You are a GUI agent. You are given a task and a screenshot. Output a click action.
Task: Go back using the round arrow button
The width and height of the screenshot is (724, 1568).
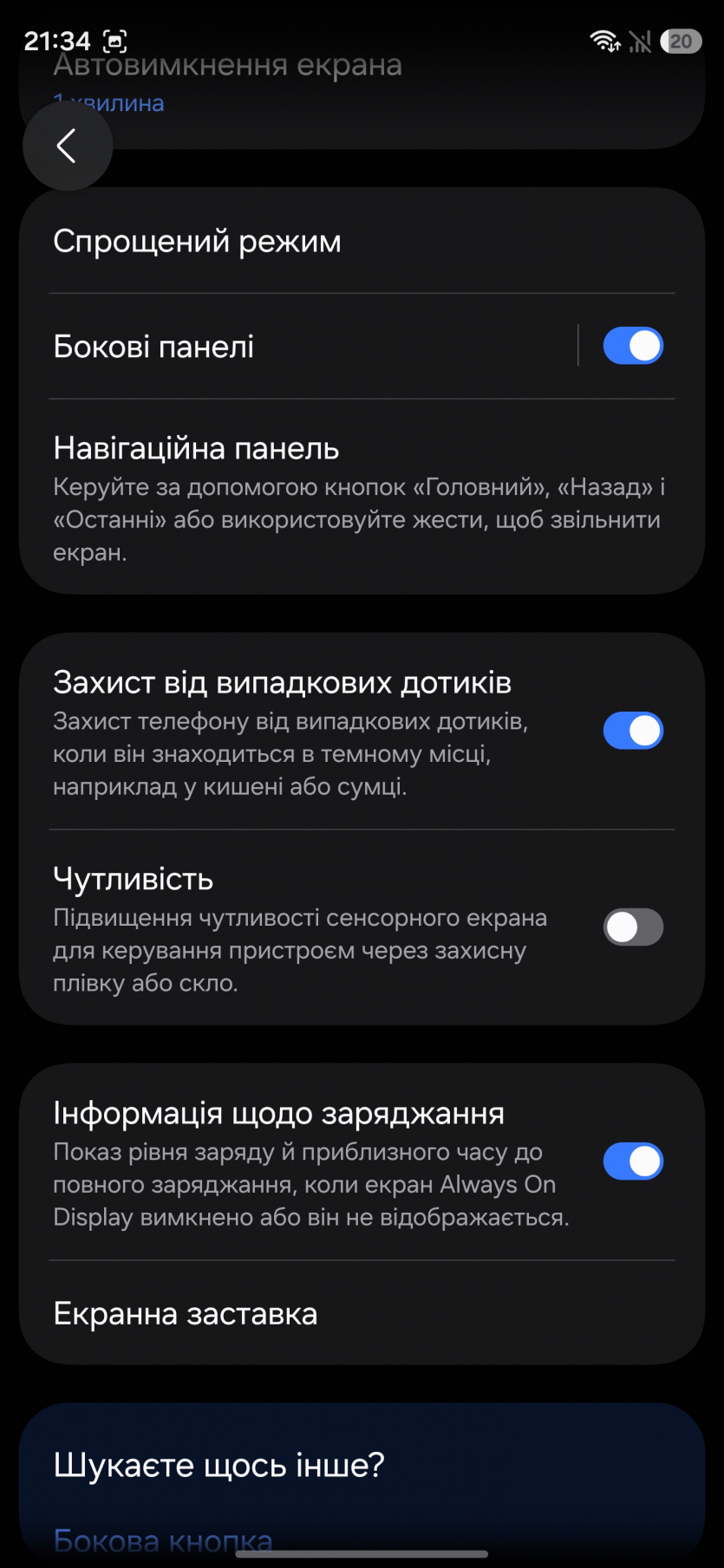pos(68,146)
